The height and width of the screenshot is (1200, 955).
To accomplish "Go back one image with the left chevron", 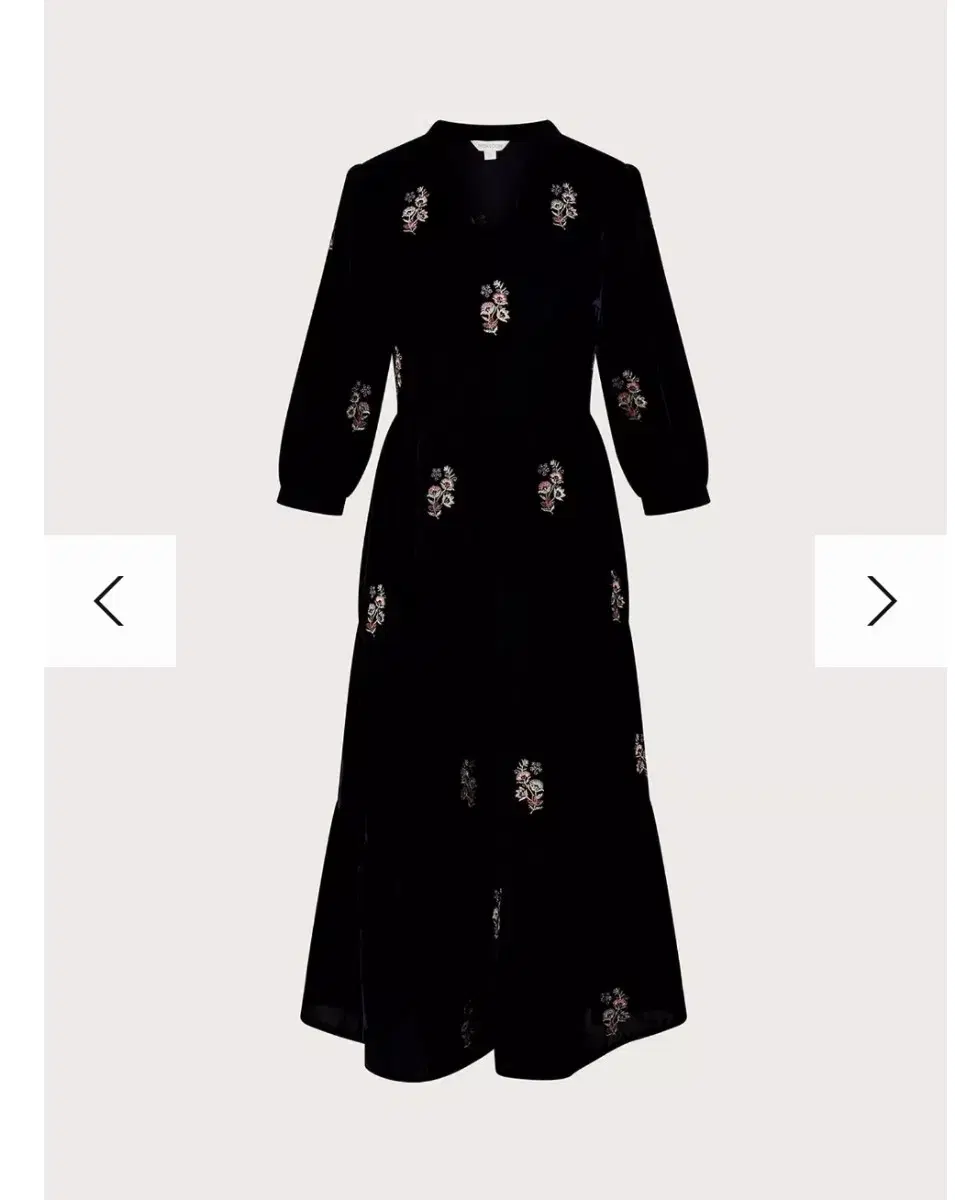I will click(x=110, y=601).
